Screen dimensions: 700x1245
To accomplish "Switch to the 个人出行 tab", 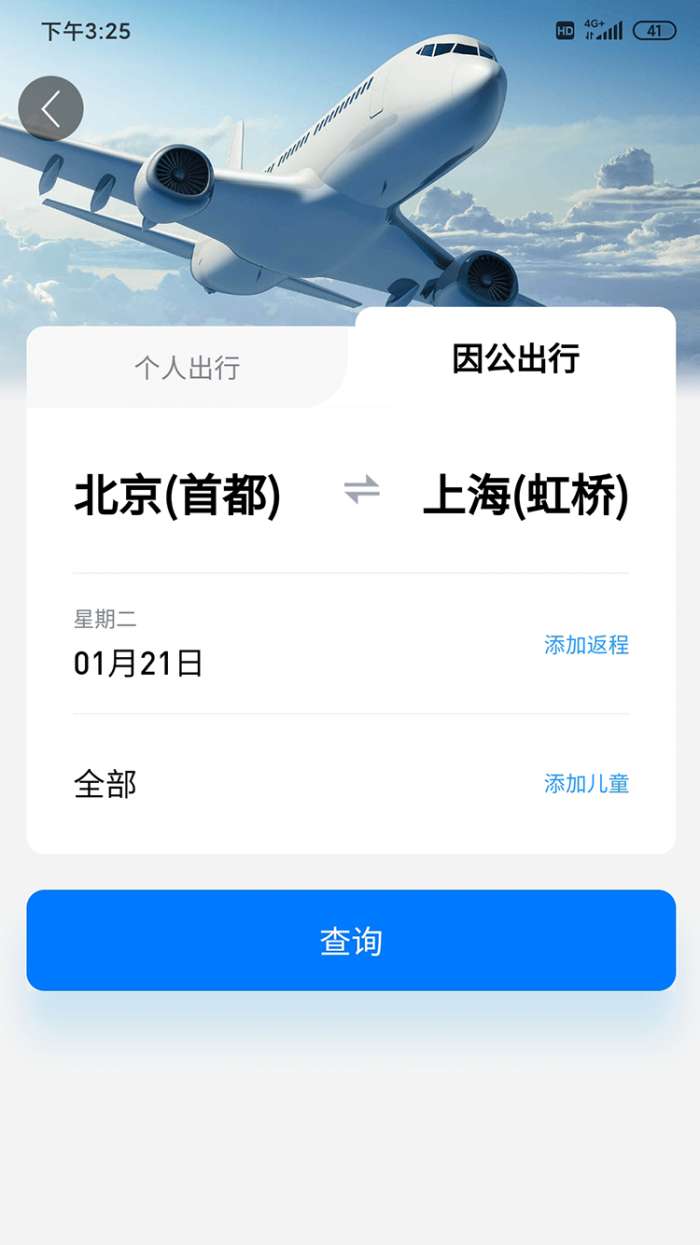I will (x=187, y=368).
